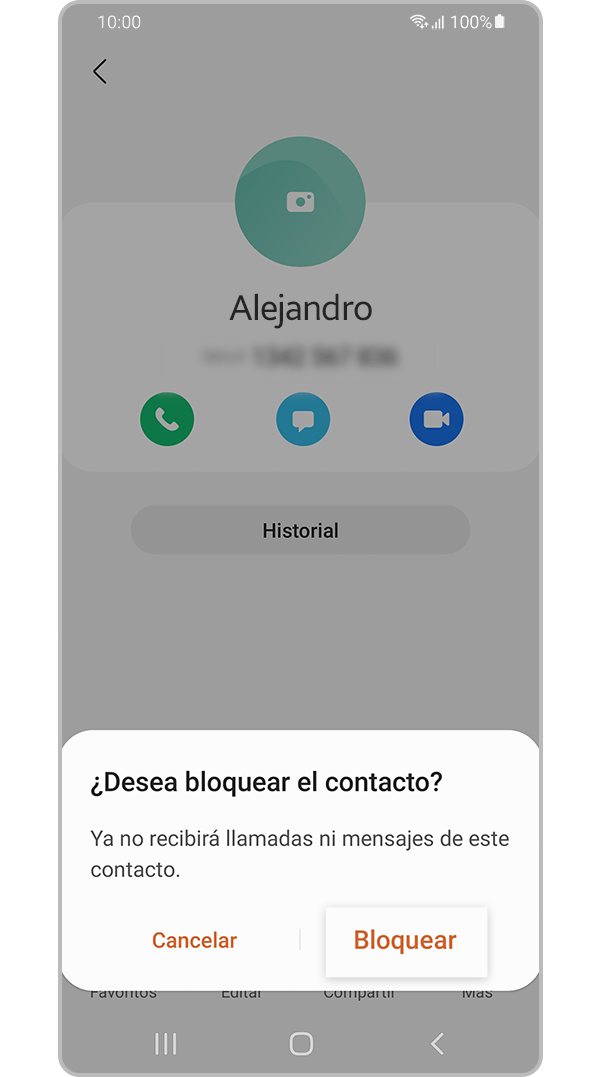Start a video call with Alejandro
This screenshot has height=1077, width=600.
point(436,420)
